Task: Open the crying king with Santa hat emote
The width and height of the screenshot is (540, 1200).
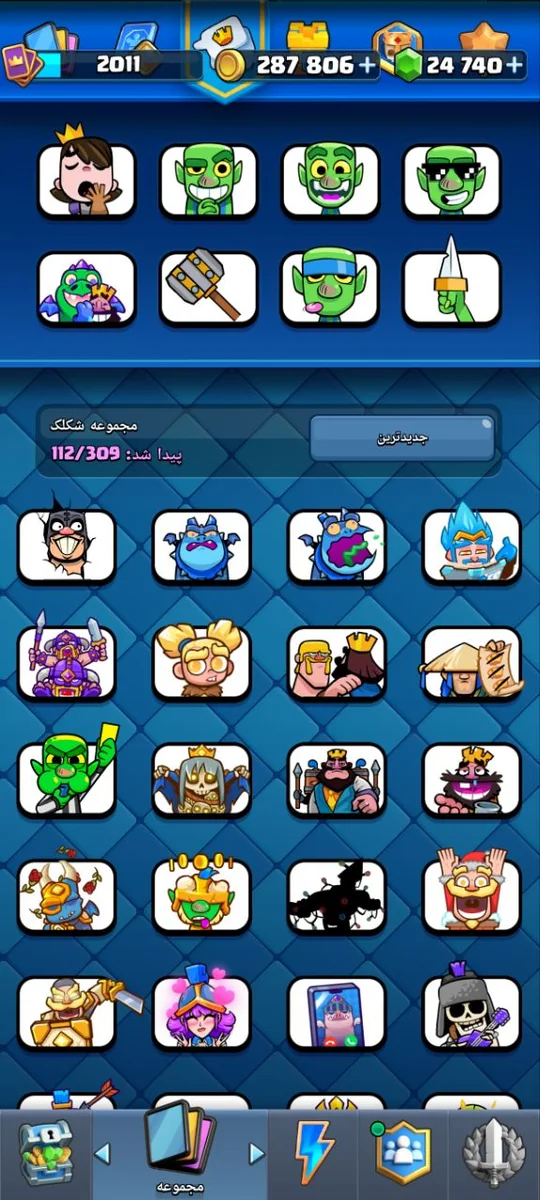Action: coord(472,895)
